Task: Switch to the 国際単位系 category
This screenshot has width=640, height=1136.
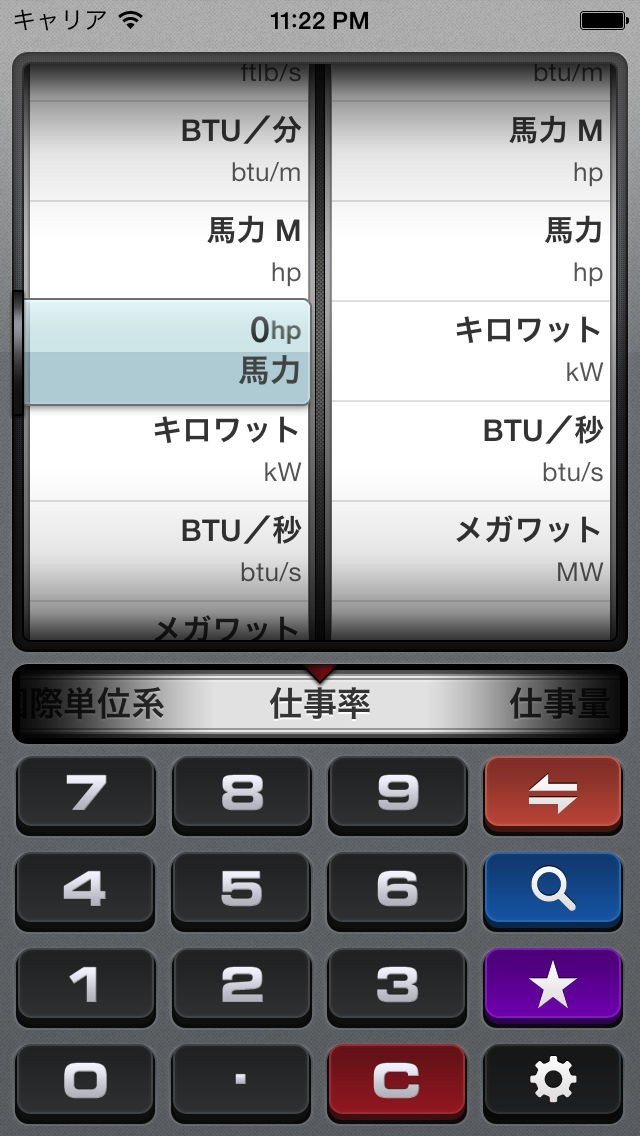Action: (x=90, y=704)
